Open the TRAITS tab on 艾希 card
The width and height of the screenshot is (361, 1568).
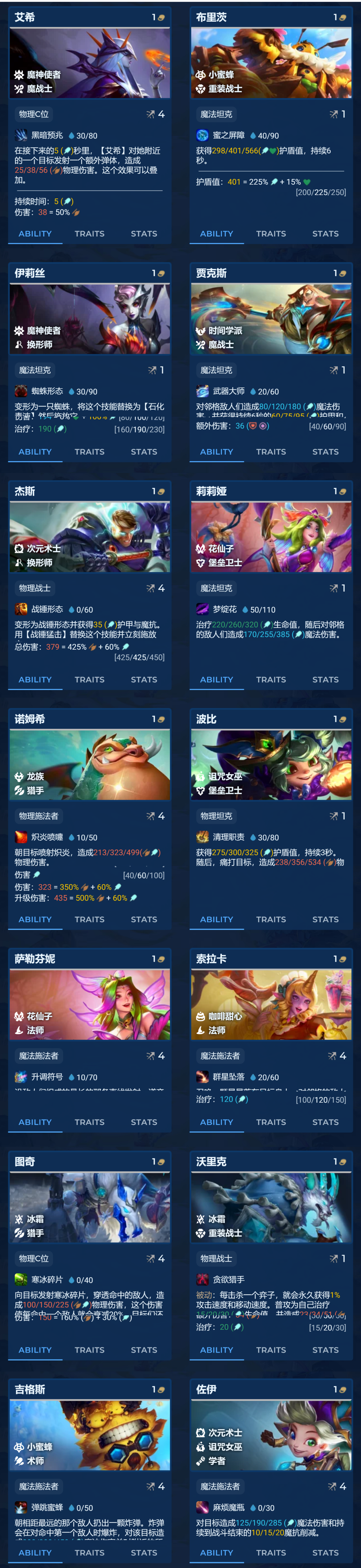coord(90,234)
